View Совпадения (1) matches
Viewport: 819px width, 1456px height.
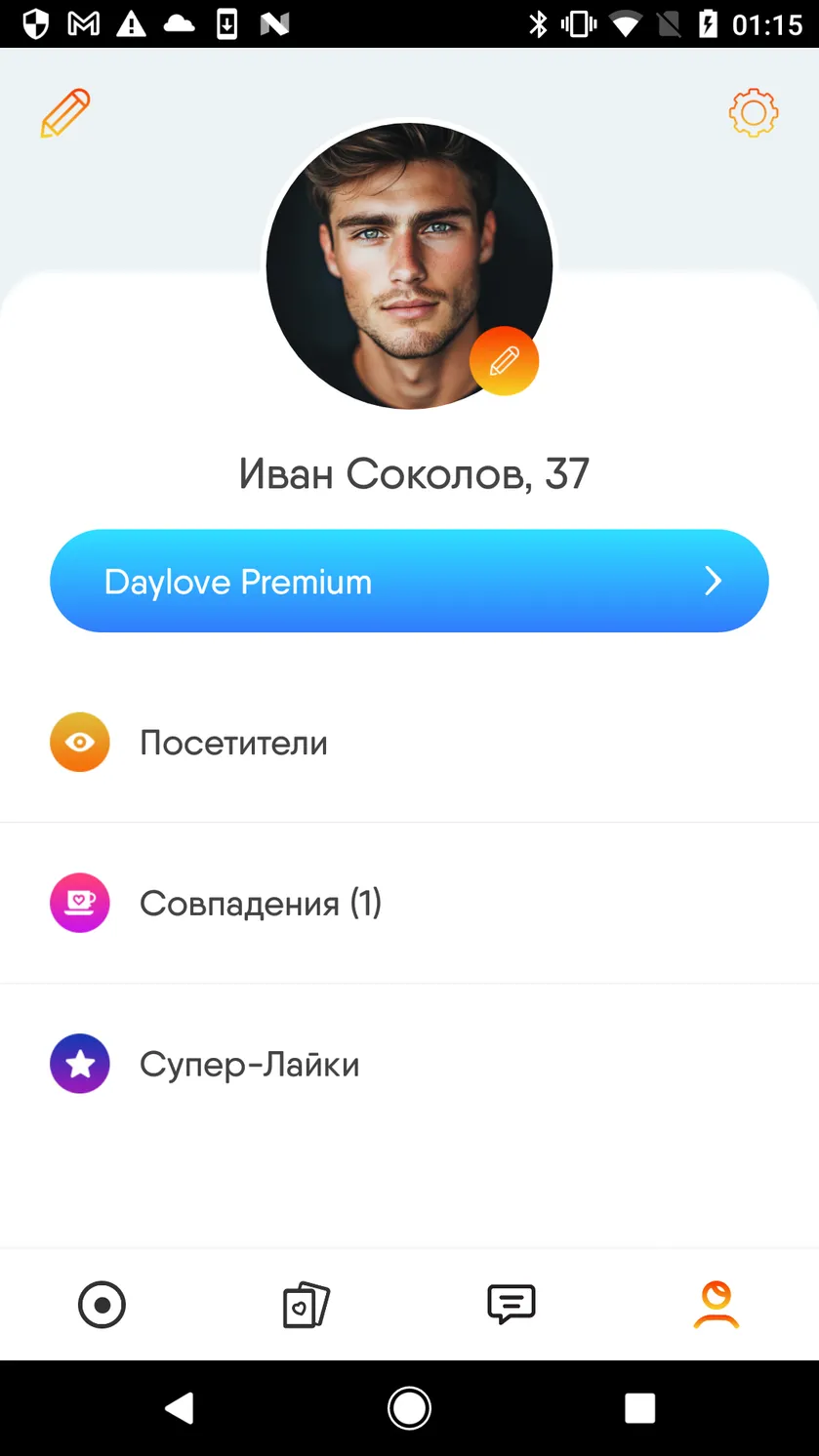[409, 903]
